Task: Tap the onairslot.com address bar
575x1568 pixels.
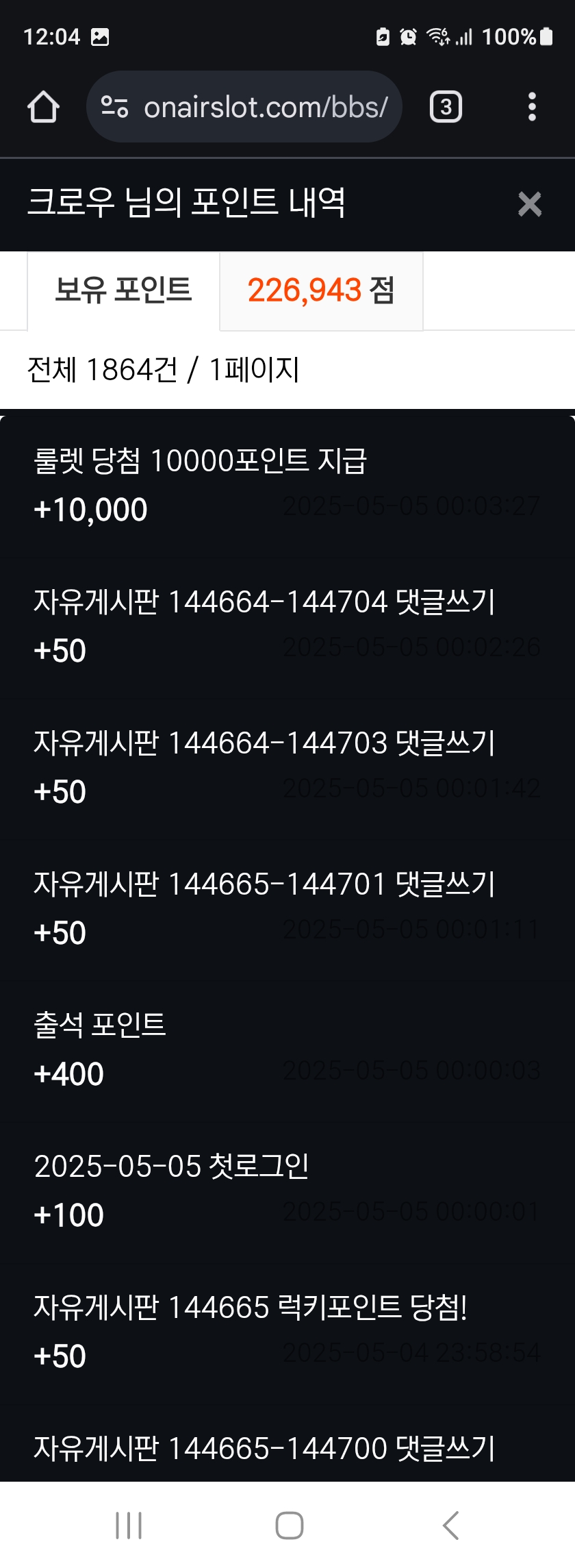Action: pyautogui.click(x=266, y=107)
